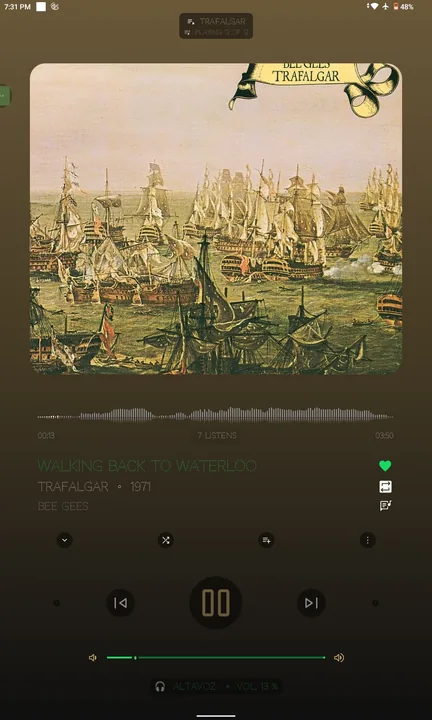Open the Bee Gees artist name

(x=63, y=506)
